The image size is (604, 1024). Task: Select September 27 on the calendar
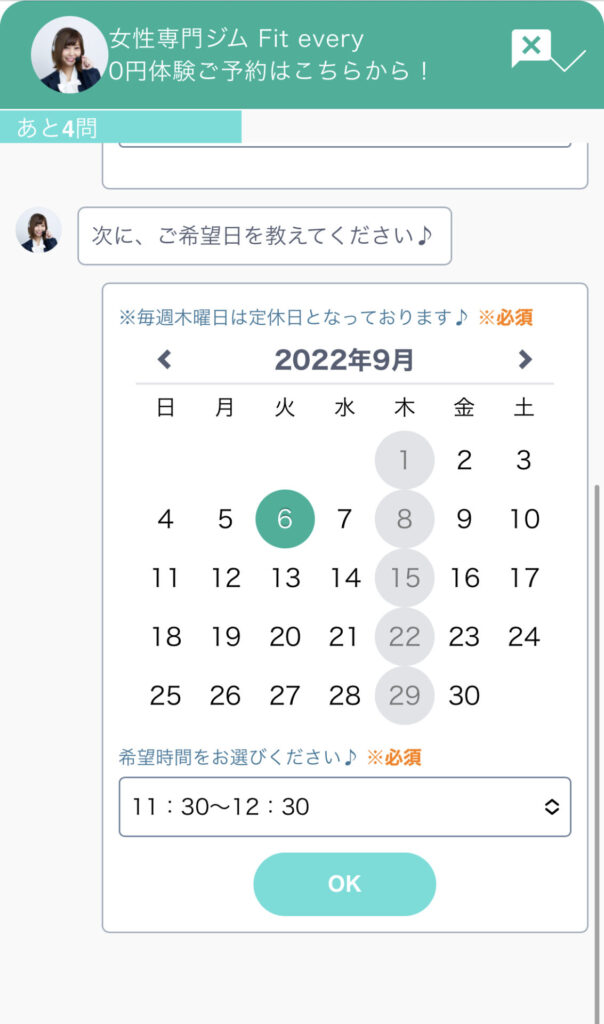(x=285, y=696)
